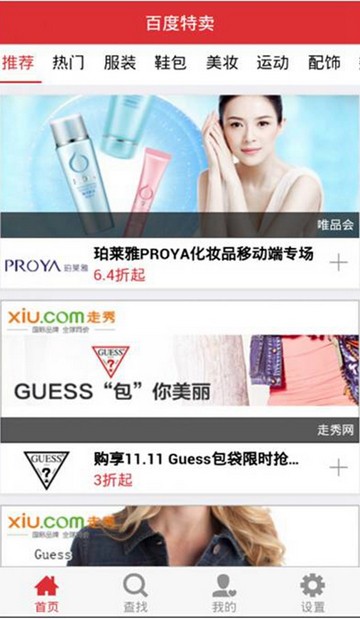The image size is (360, 619).
Task: Switch to the 我的 tab
Action: pos(224,593)
